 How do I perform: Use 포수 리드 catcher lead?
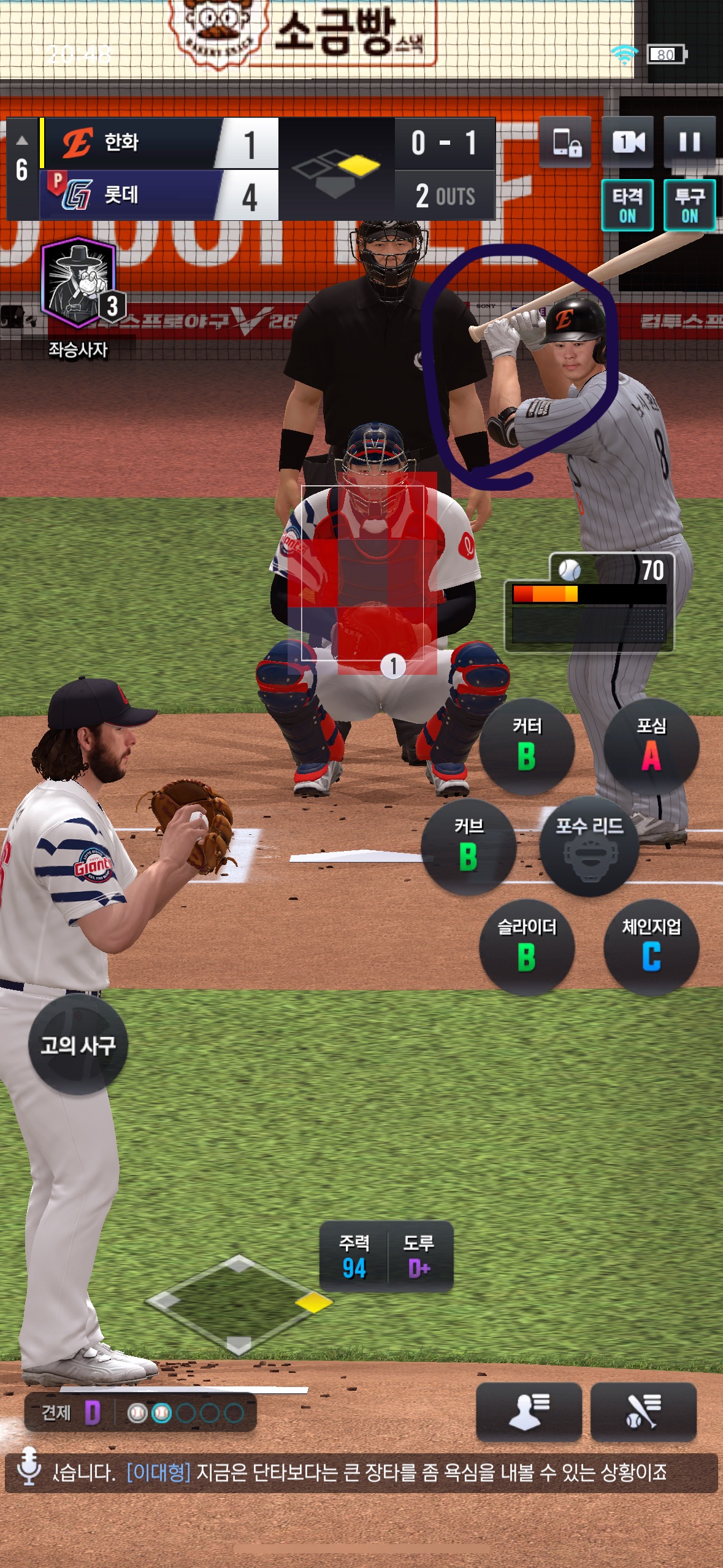pyautogui.click(x=589, y=847)
